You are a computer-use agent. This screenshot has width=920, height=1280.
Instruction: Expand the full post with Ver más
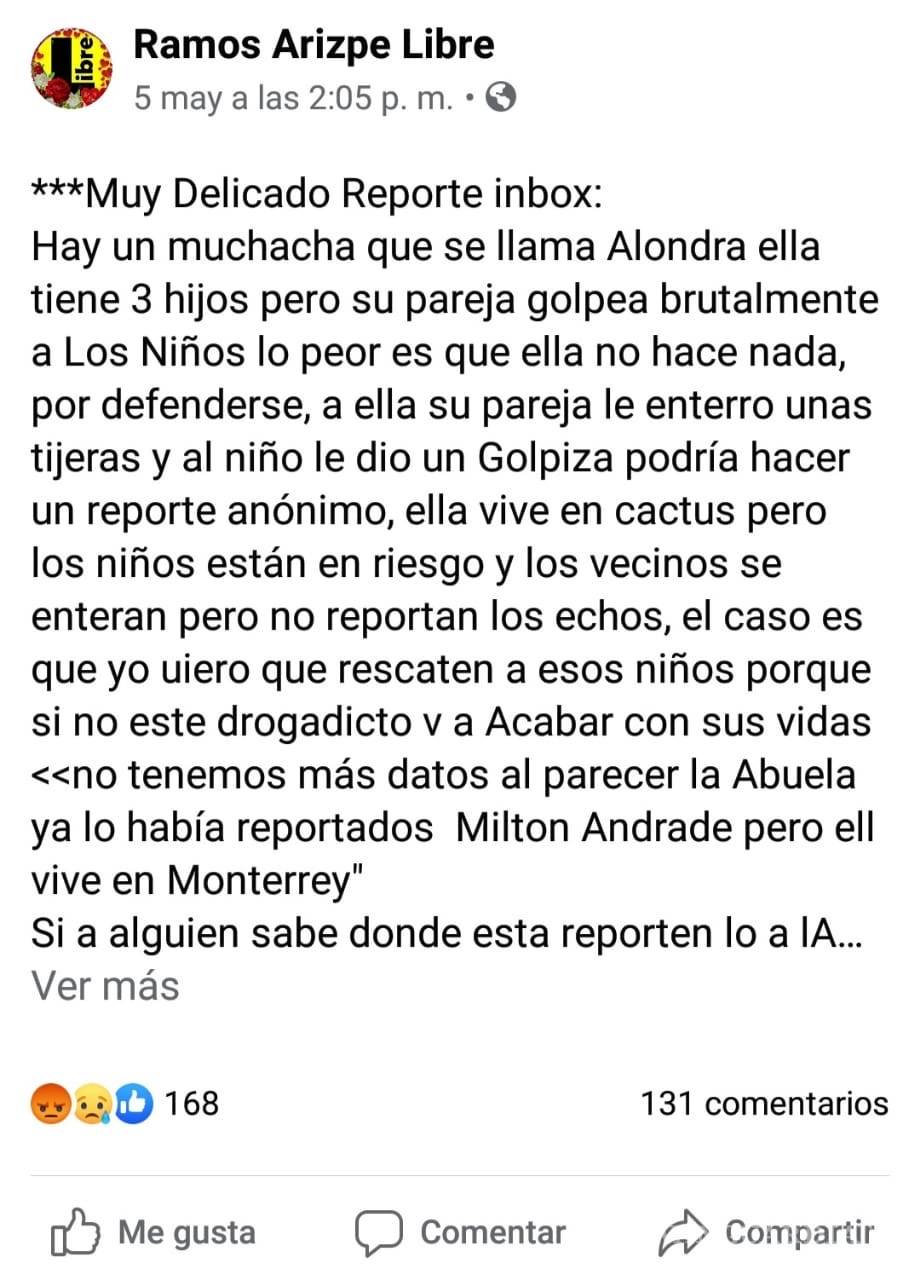(104, 986)
